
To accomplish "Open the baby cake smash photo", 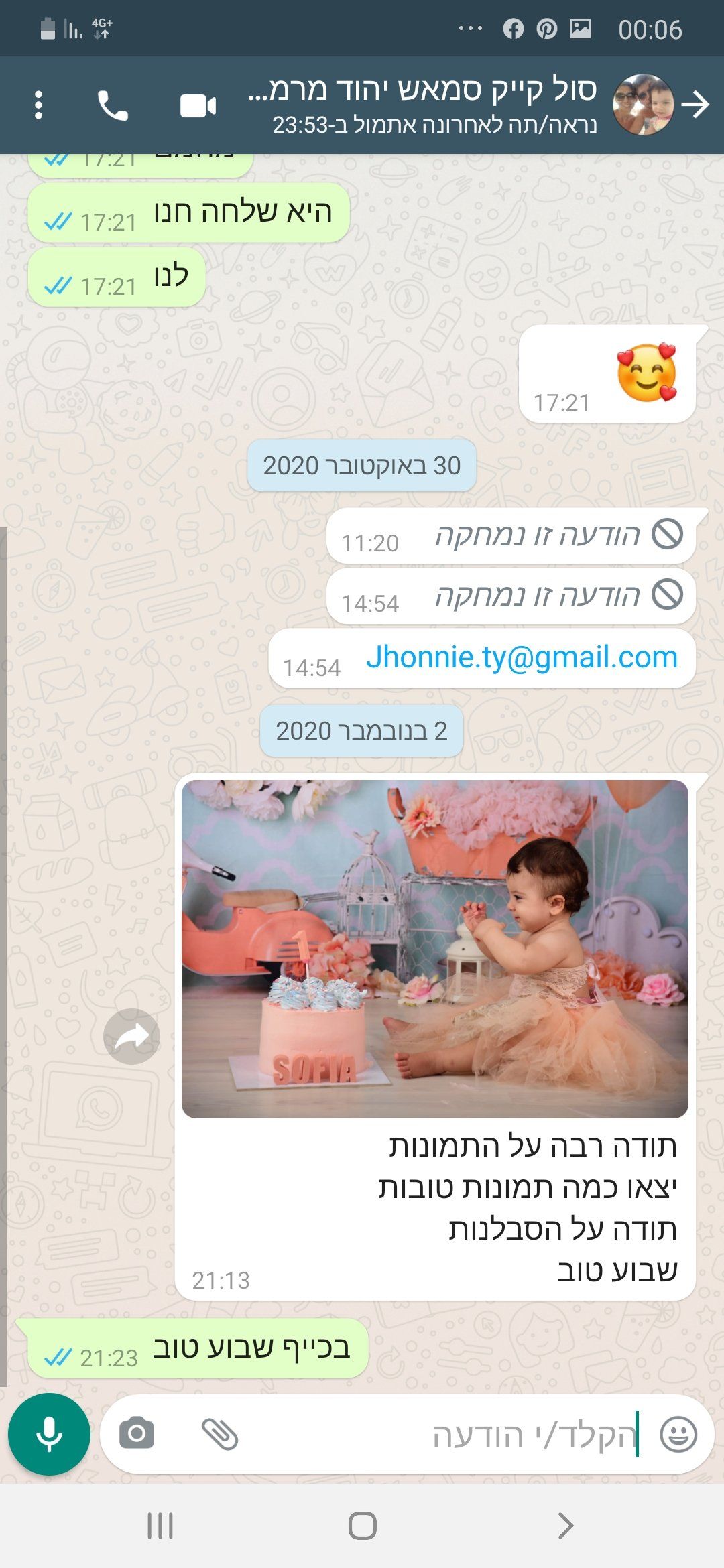I will click(x=434, y=948).
